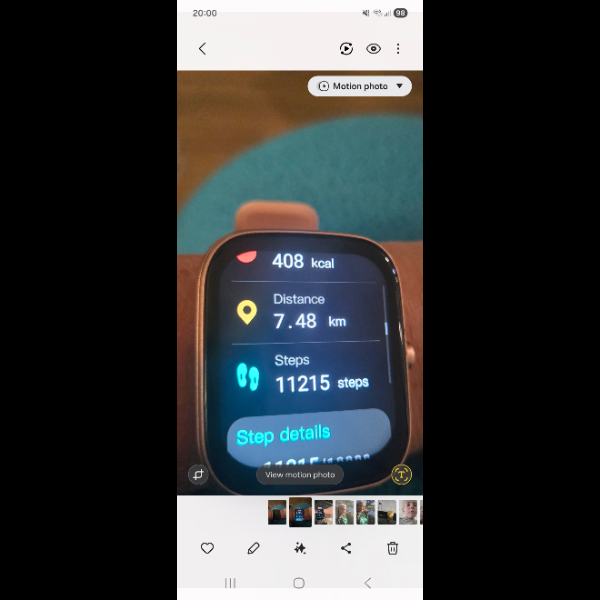Viewport: 600px width, 600px height.
Task: Open Bixby Vision eye icon
Action: pos(373,48)
